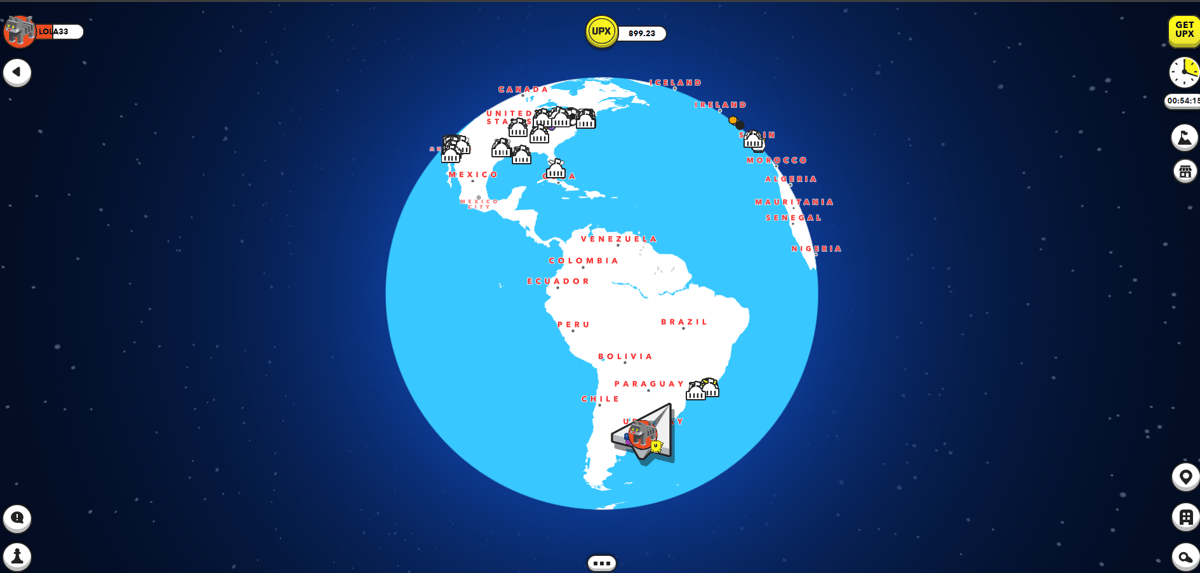Image resolution: width=1200 pixels, height=573 pixels.
Task: Open the magnifier search icon
Action: (1186, 556)
